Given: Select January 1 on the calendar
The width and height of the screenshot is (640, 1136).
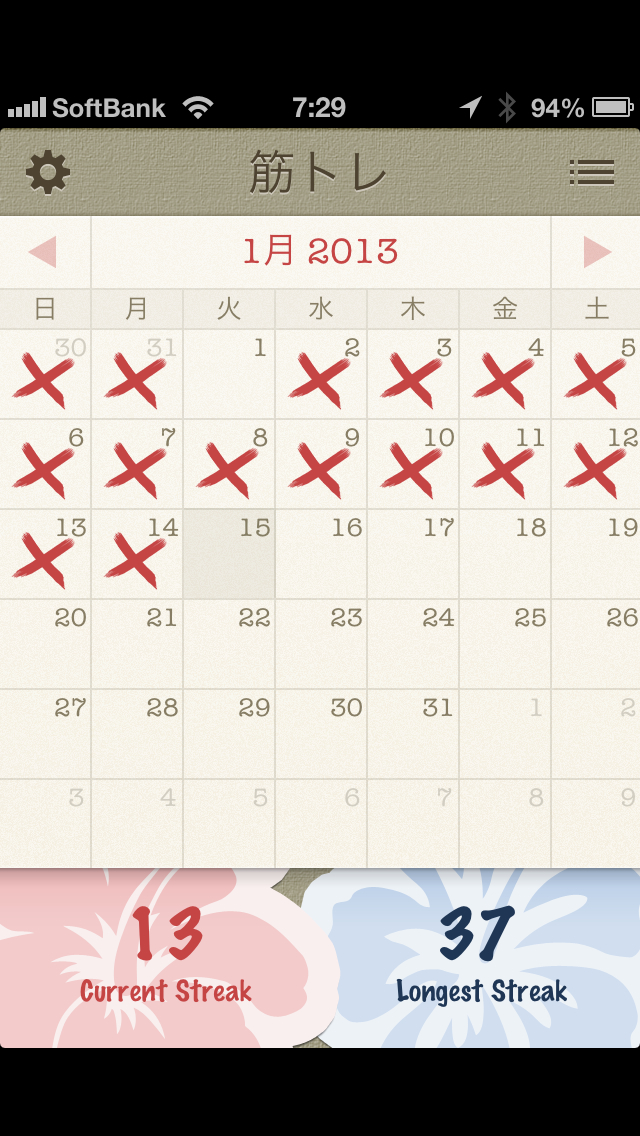Looking at the screenshot, I should tap(229, 374).
